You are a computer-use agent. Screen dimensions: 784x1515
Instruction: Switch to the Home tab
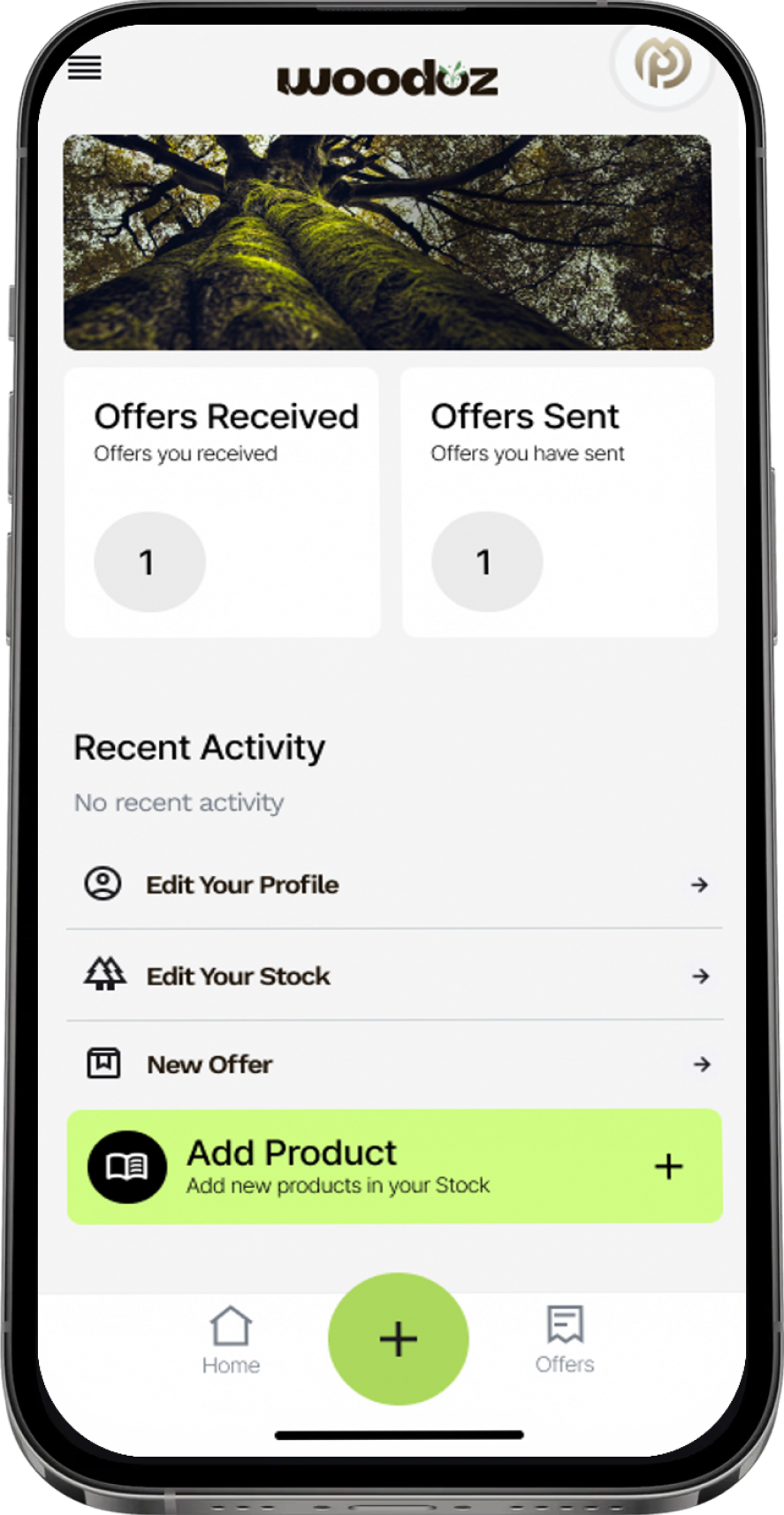231,1341
